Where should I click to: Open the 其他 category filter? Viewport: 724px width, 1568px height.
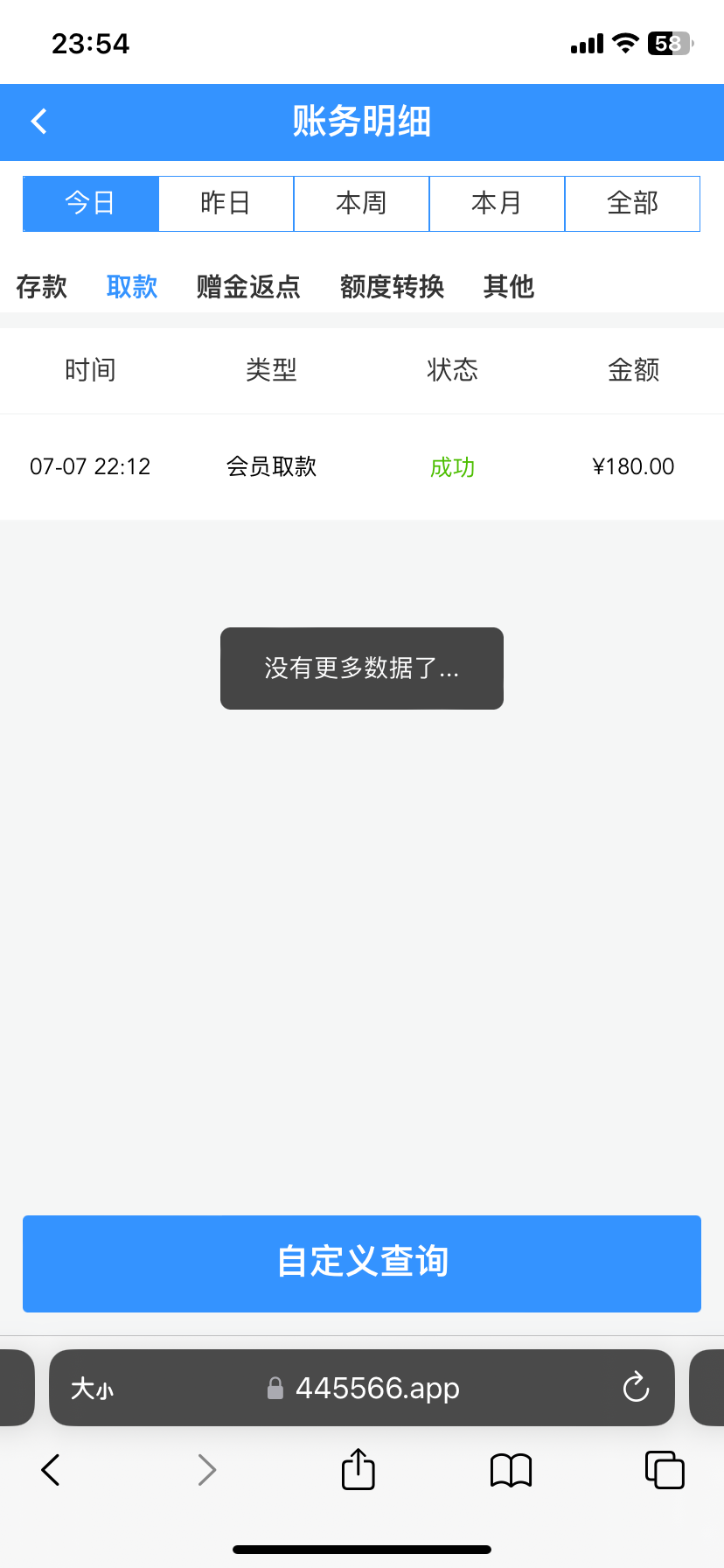pos(508,286)
